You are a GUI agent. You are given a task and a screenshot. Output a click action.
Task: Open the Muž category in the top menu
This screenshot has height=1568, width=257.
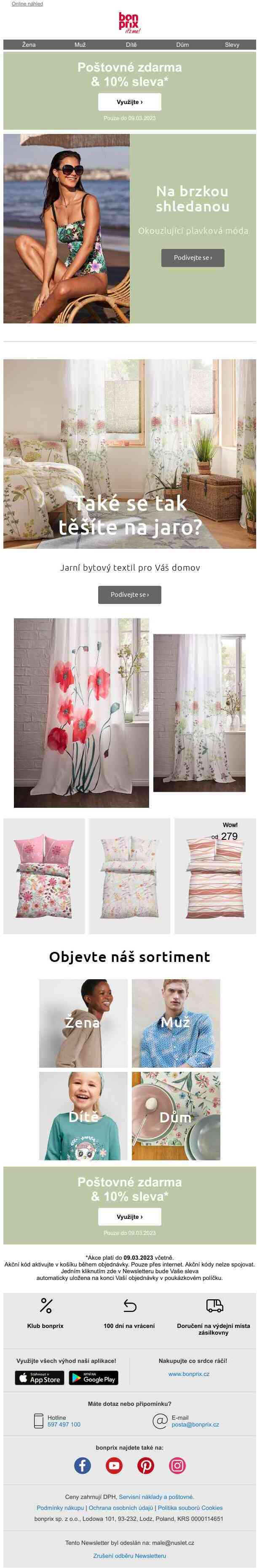click(x=80, y=45)
